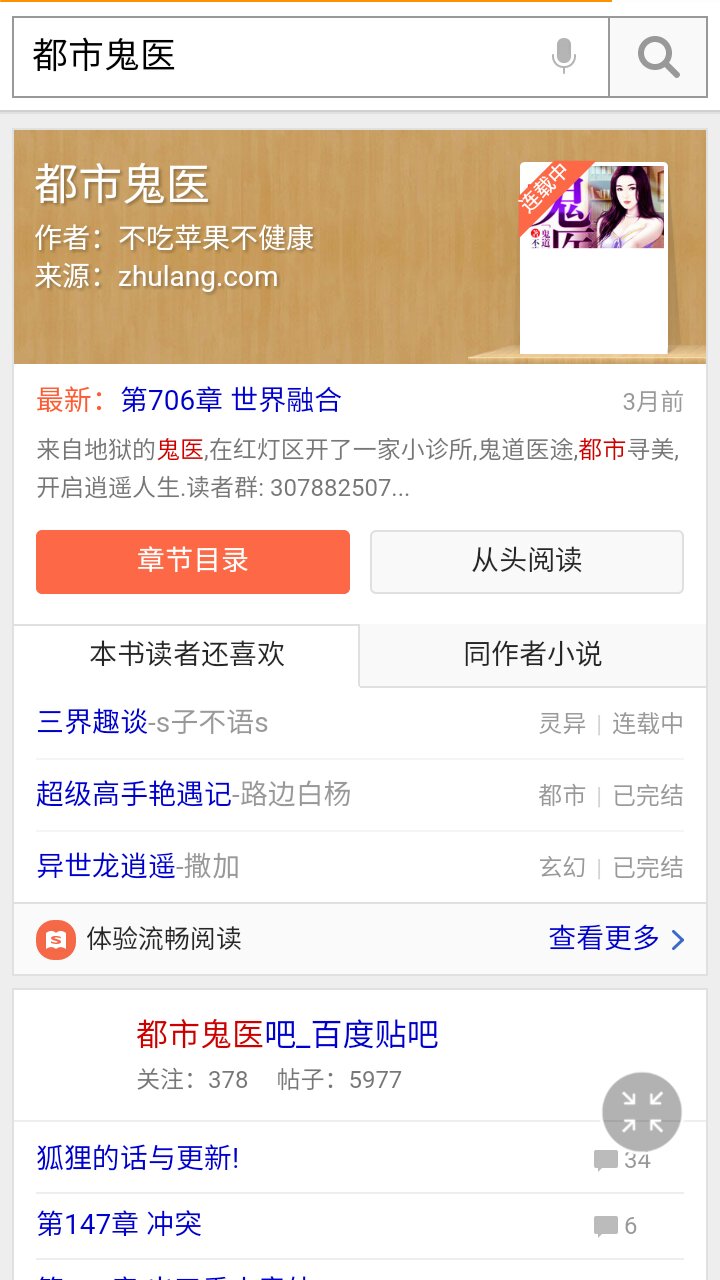The image size is (720, 1280).
Task: Open the post 狐狸的话与更新!
Action: point(138,1159)
